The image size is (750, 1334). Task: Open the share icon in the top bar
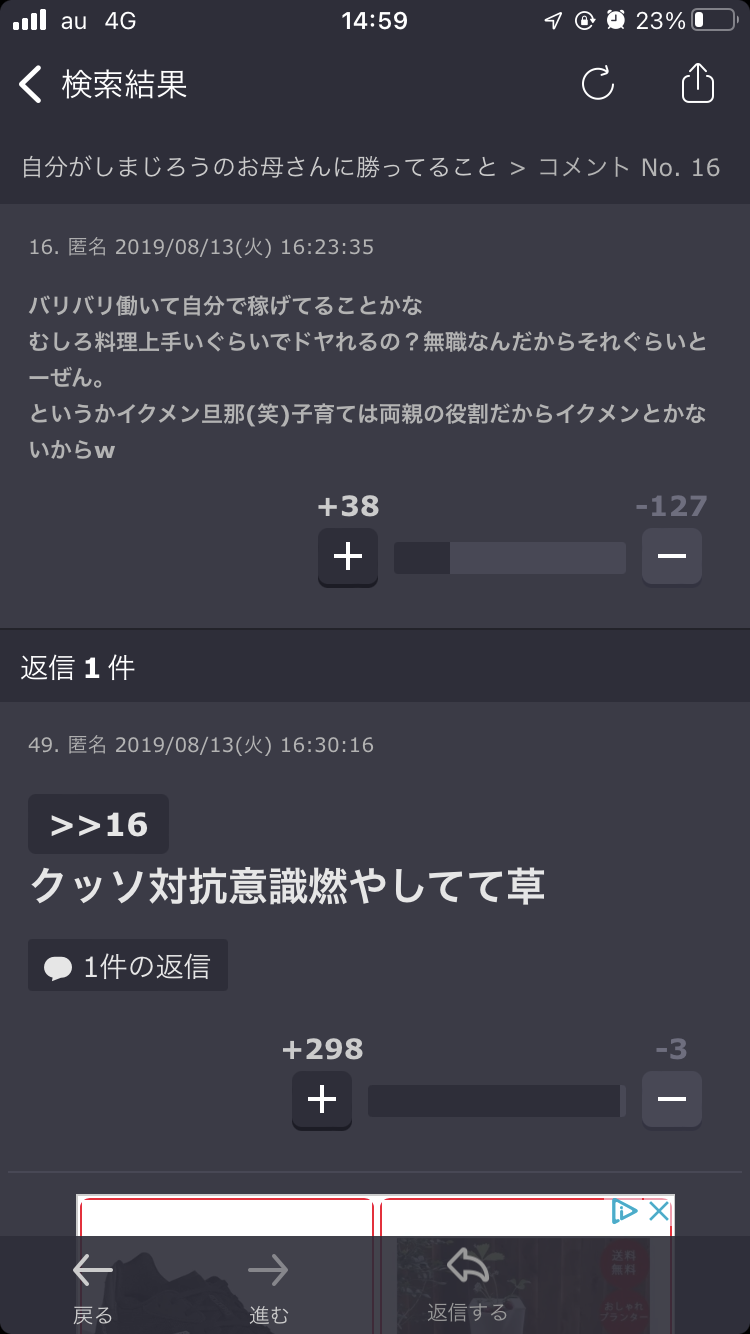[698, 83]
